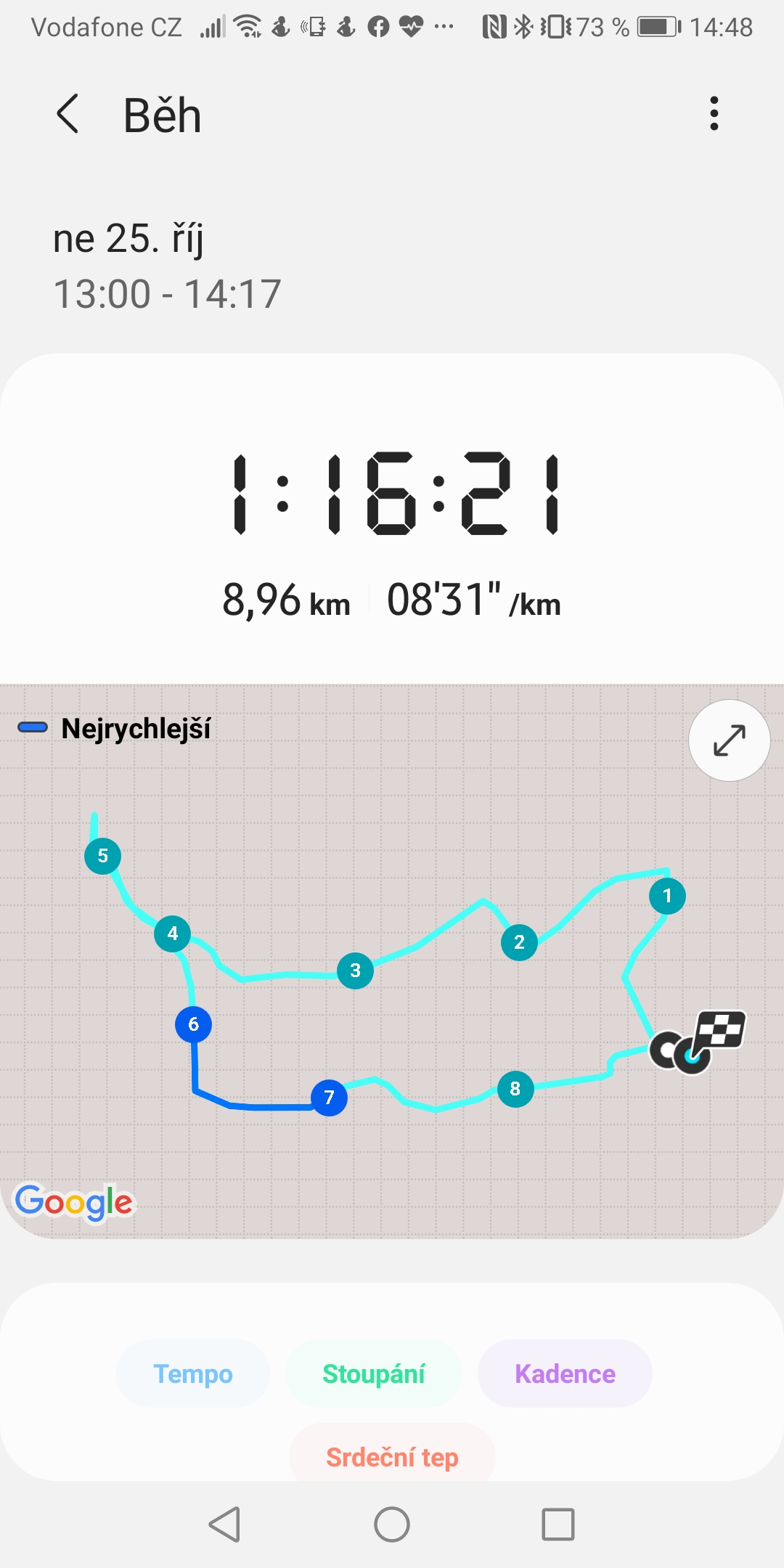Select the Kadence chip

coord(565,1373)
